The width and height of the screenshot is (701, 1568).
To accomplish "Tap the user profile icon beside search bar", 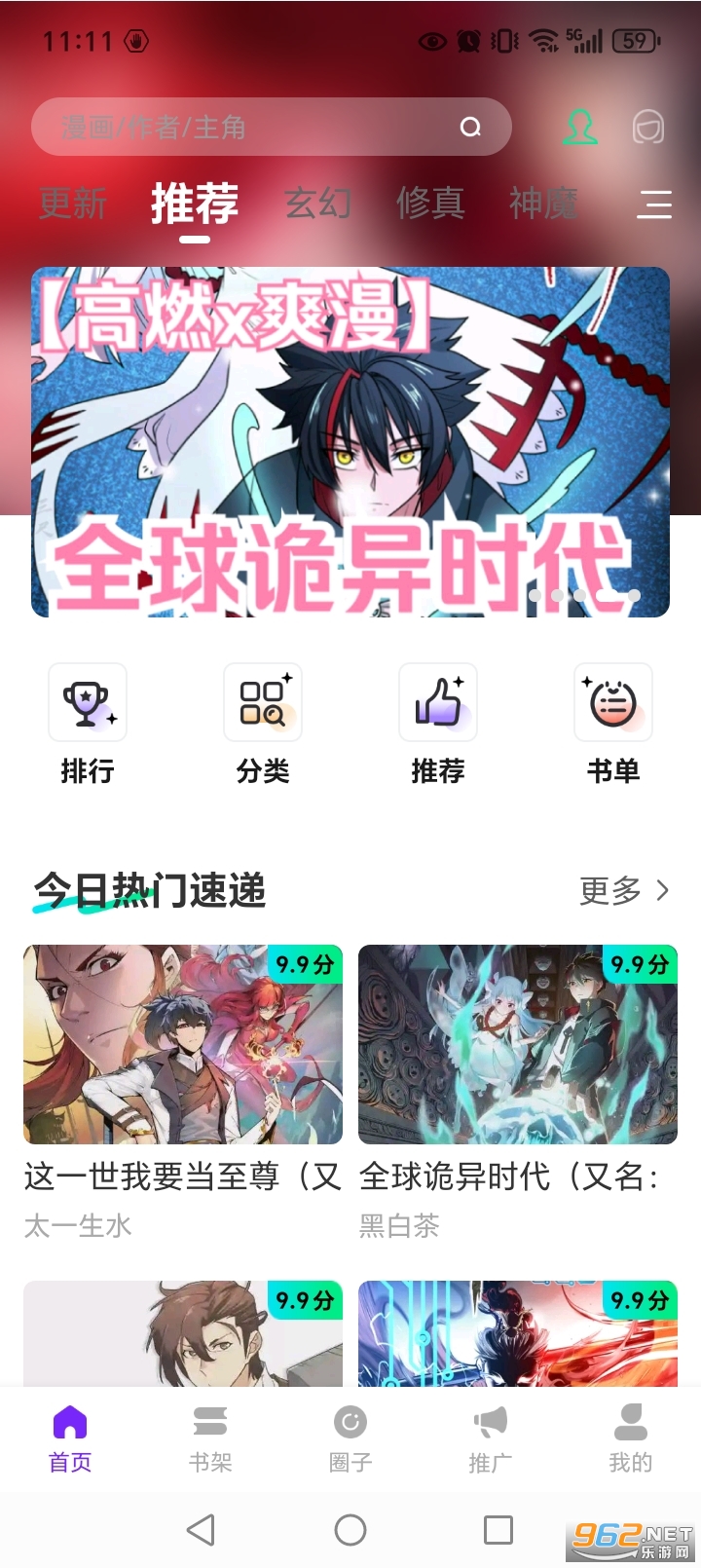I will tap(579, 127).
